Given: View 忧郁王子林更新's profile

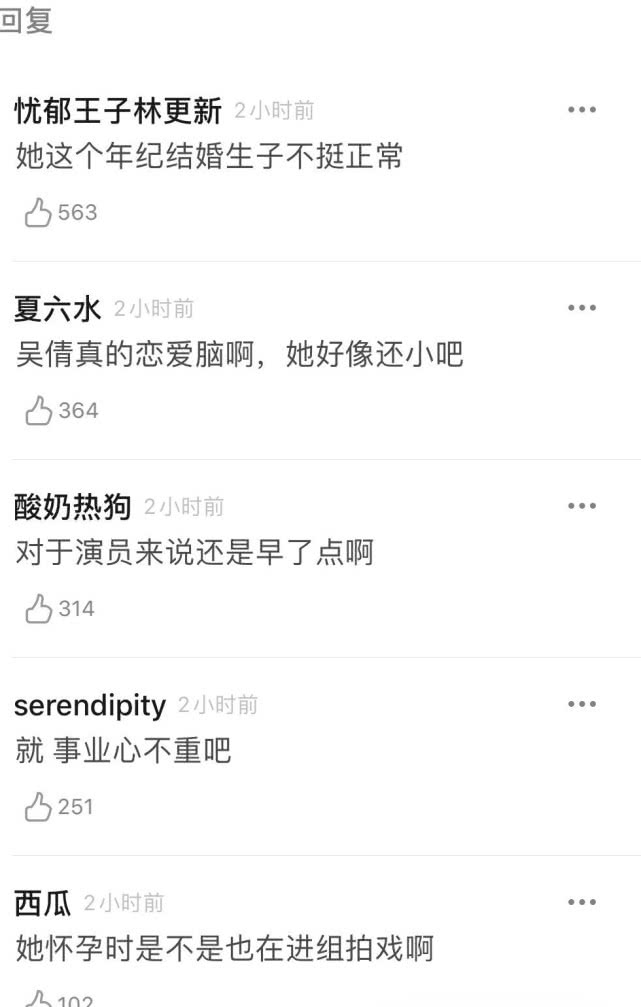Looking at the screenshot, I should 117,110.
